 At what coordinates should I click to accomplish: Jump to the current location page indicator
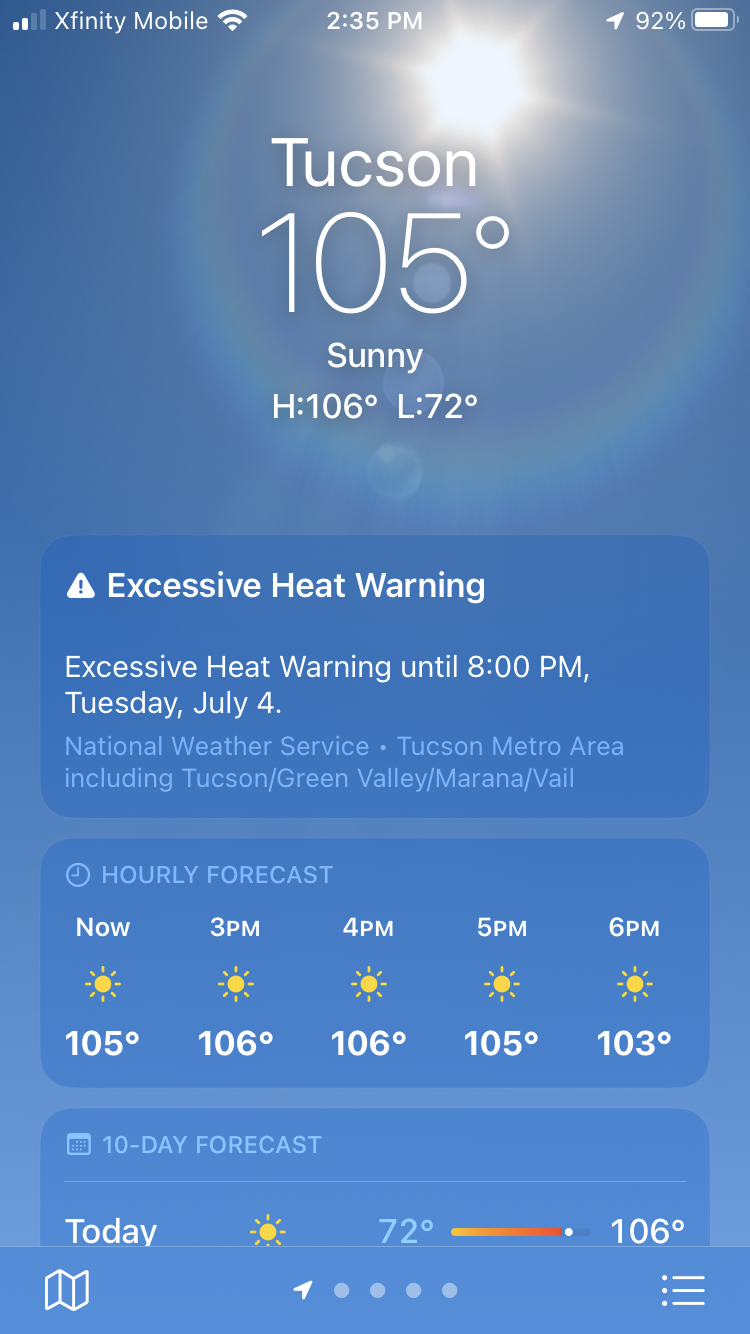click(303, 1290)
